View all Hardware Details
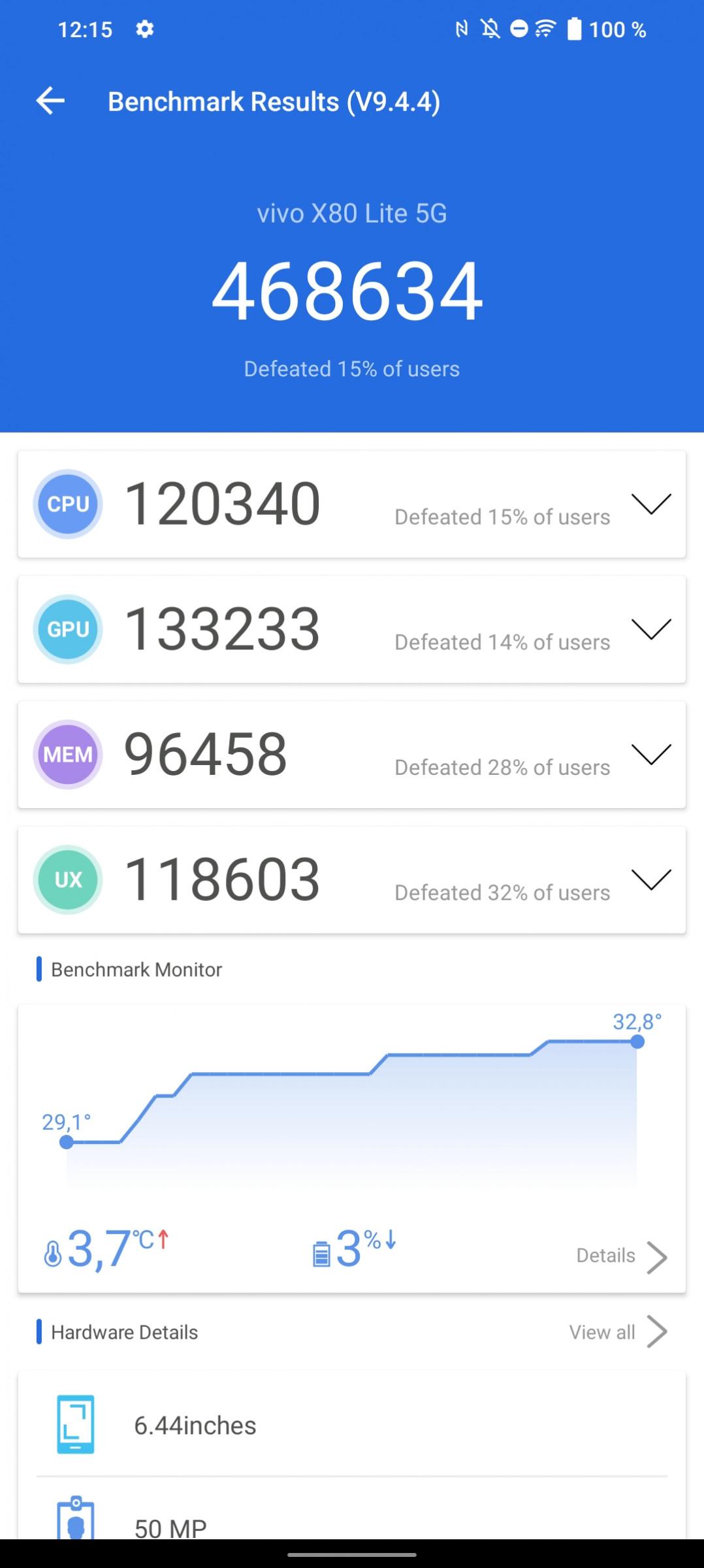704x1568 pixels. coord(618,1332)
